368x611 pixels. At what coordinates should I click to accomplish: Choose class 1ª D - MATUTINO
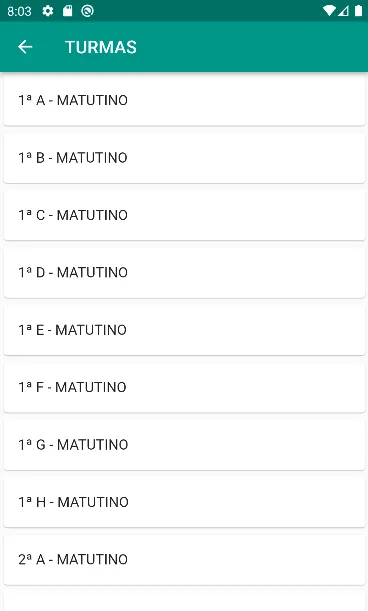(x=184, y=272)
